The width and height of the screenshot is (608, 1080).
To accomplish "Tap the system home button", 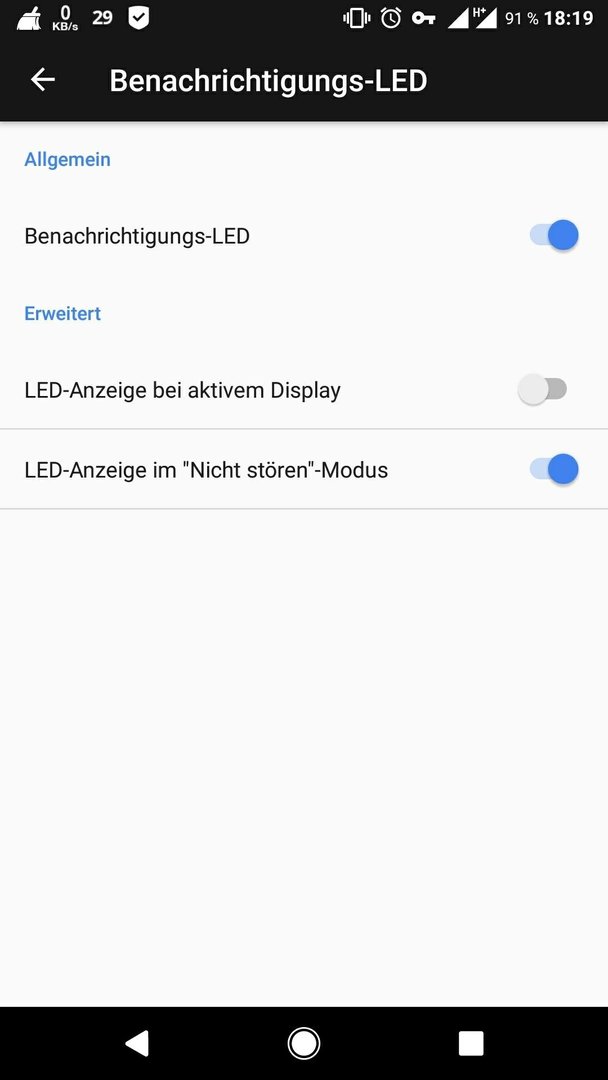I will pos(304,1043).
